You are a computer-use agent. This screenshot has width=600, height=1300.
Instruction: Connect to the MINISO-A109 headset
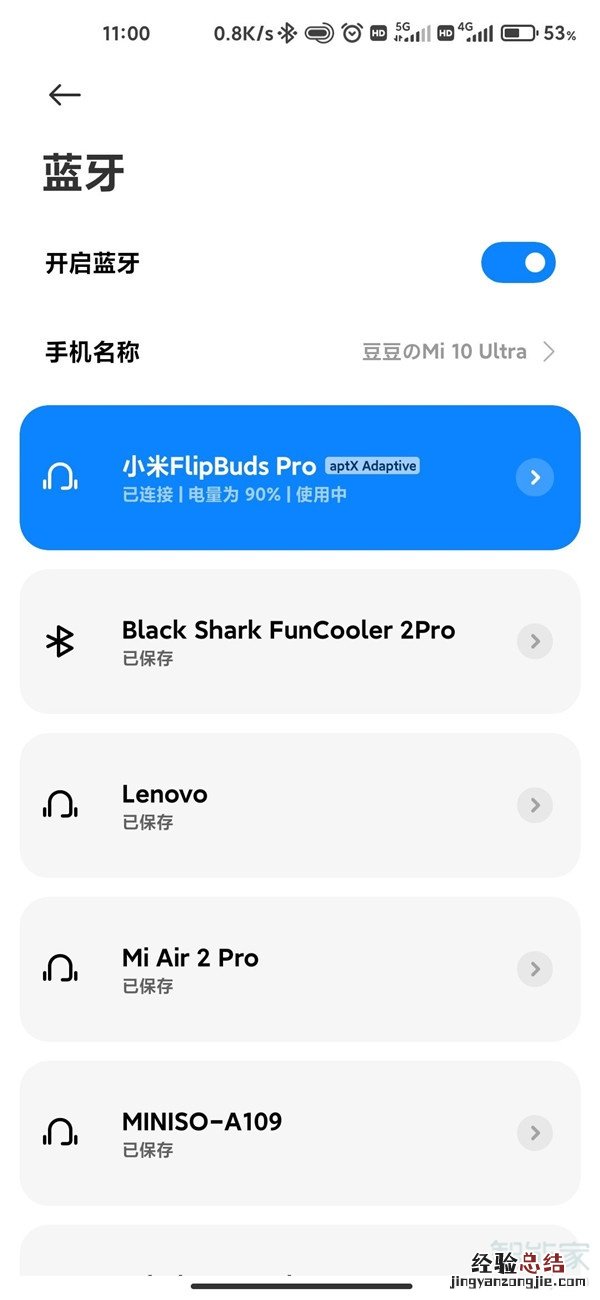click(x=270, y=1133)
